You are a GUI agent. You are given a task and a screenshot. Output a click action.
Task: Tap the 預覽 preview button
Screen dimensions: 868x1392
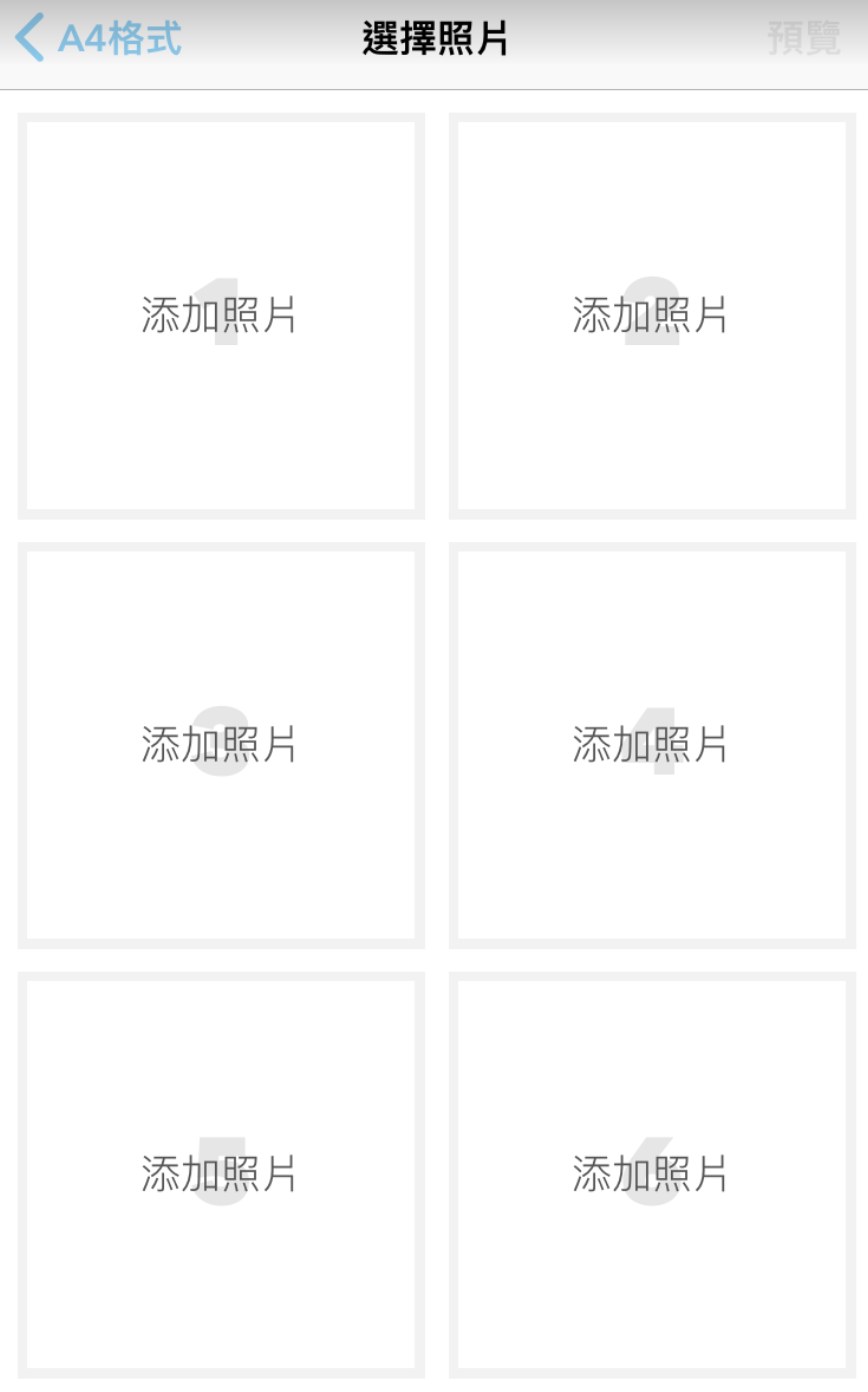point(804,38)
